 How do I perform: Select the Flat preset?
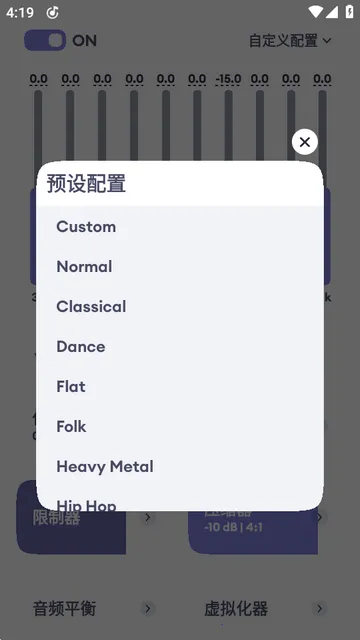click(180, 387)
